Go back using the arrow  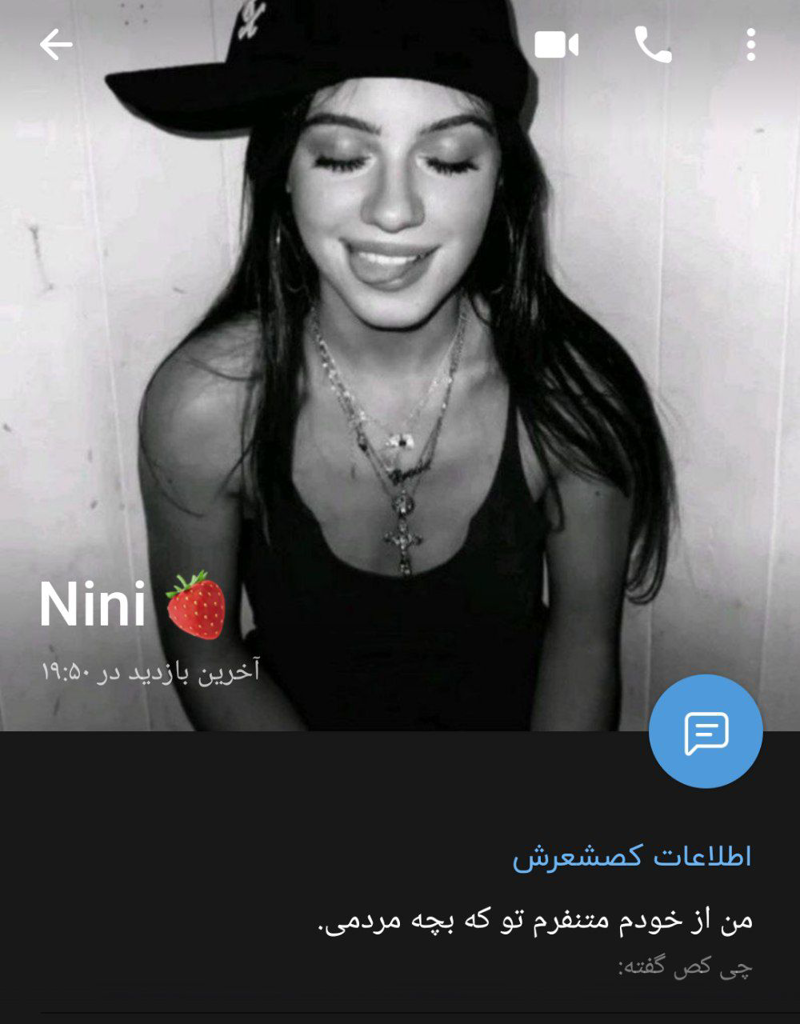[56, 45]
